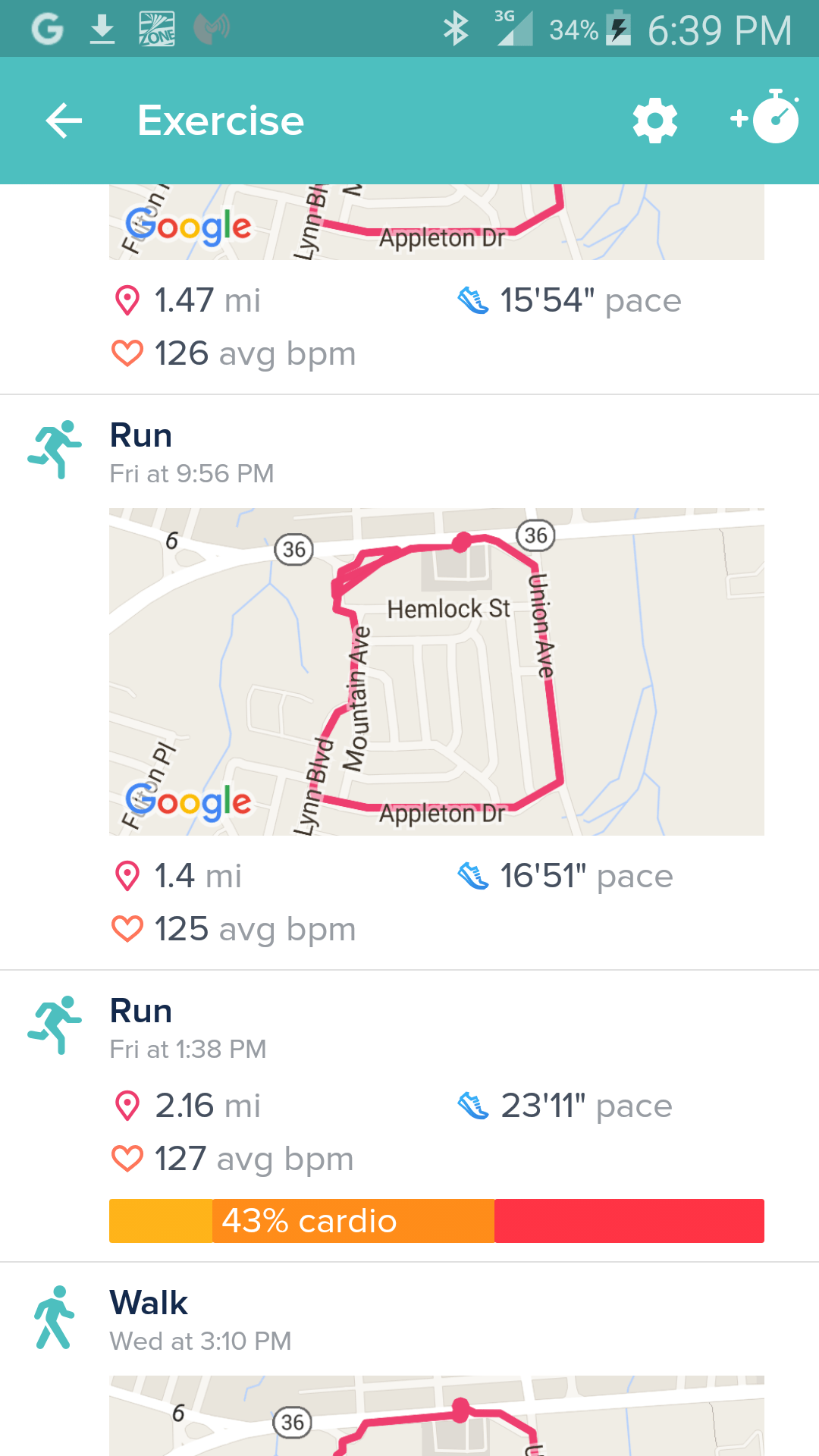Select the blue shoe pace icon near 16'51"

(471, 875)
